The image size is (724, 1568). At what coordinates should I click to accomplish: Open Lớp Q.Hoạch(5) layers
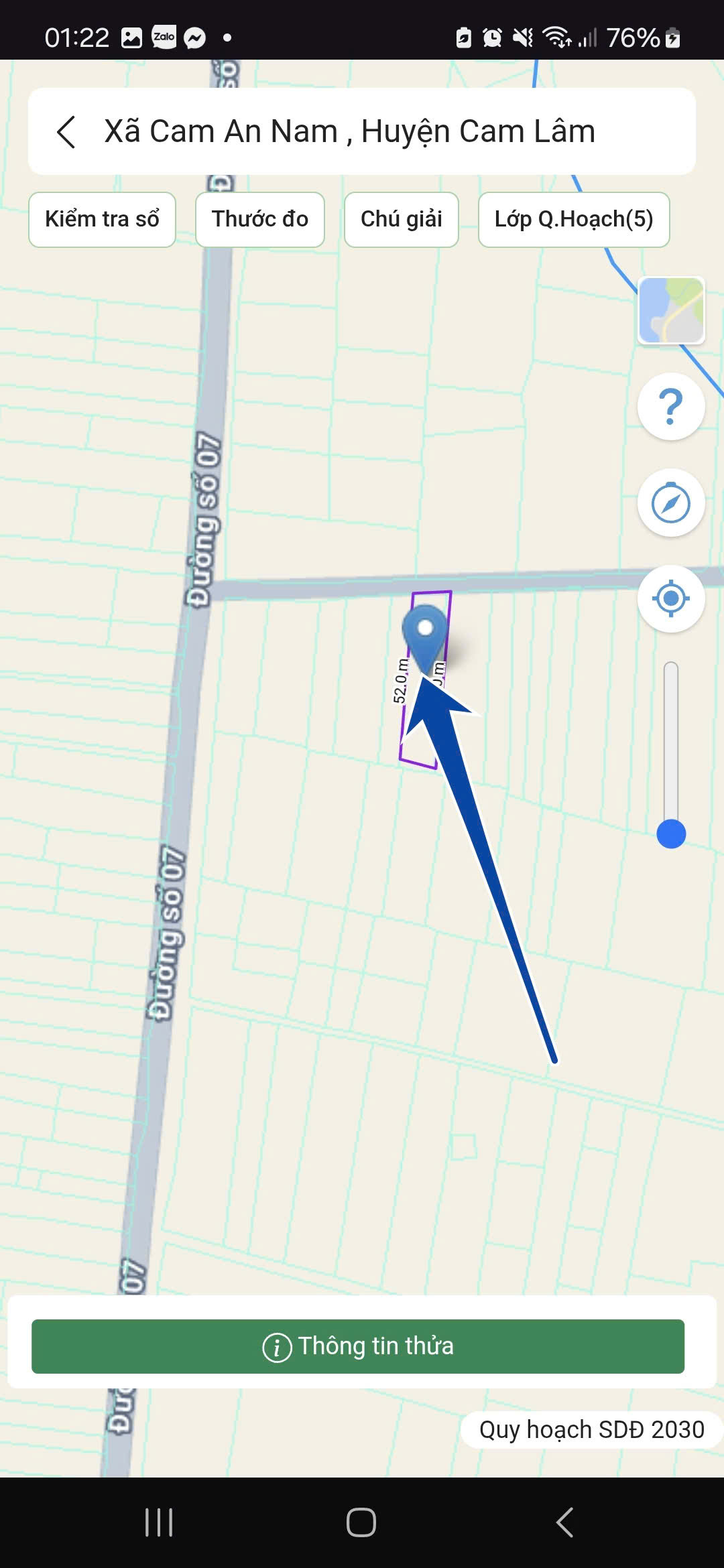pos(574,219)
